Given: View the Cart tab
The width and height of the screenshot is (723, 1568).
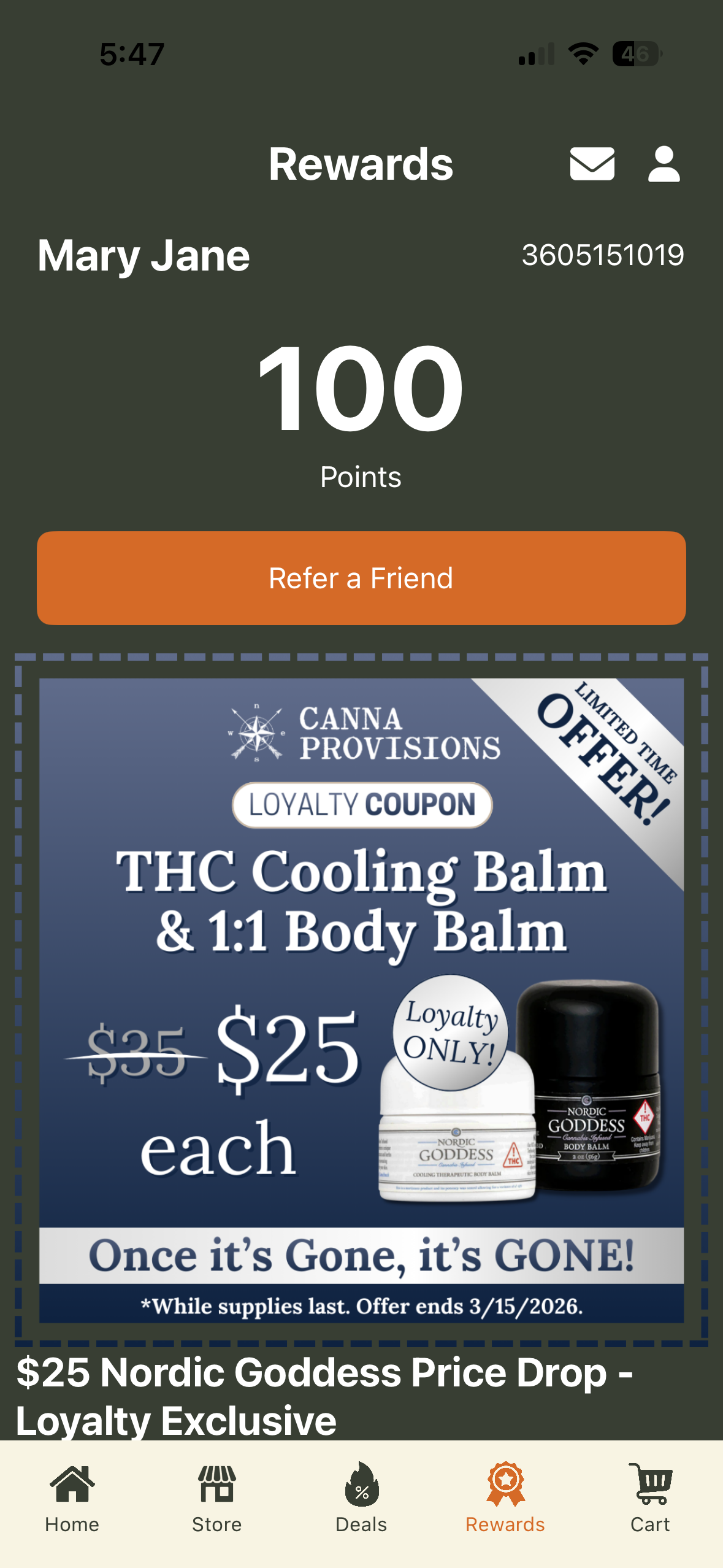Looking at the screenshot, I should (650, 1497).
